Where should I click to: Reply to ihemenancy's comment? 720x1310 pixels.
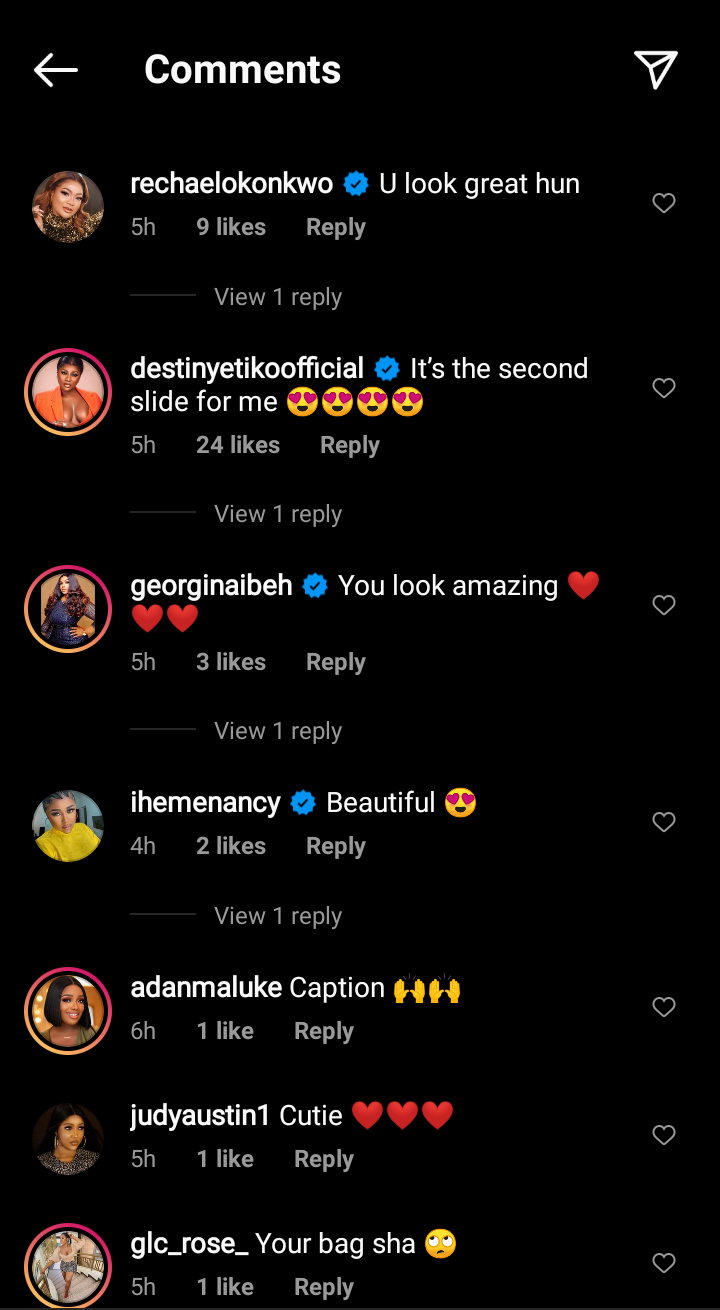coord(335,847)
